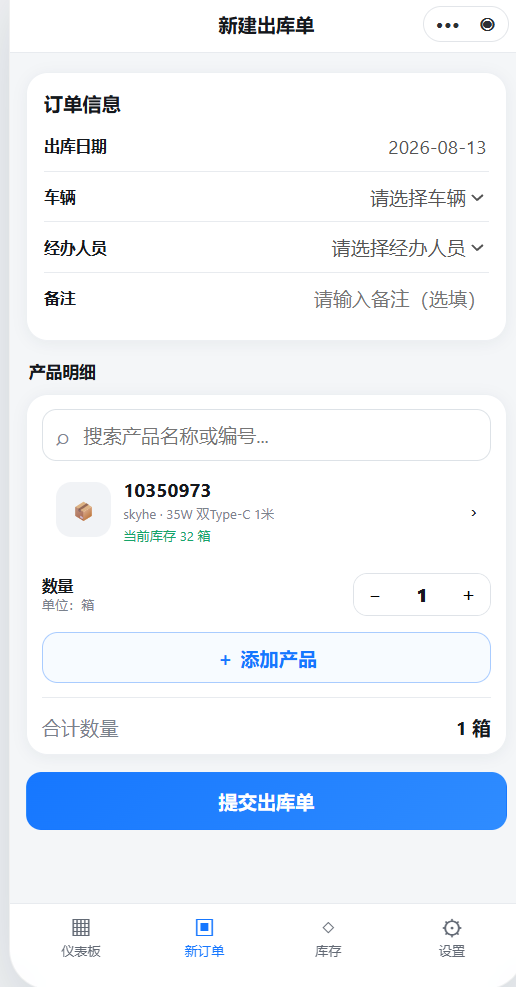Switch to the 仪表板 tab
The height and width of the screenshot is (987, 516).
(81, 938)
